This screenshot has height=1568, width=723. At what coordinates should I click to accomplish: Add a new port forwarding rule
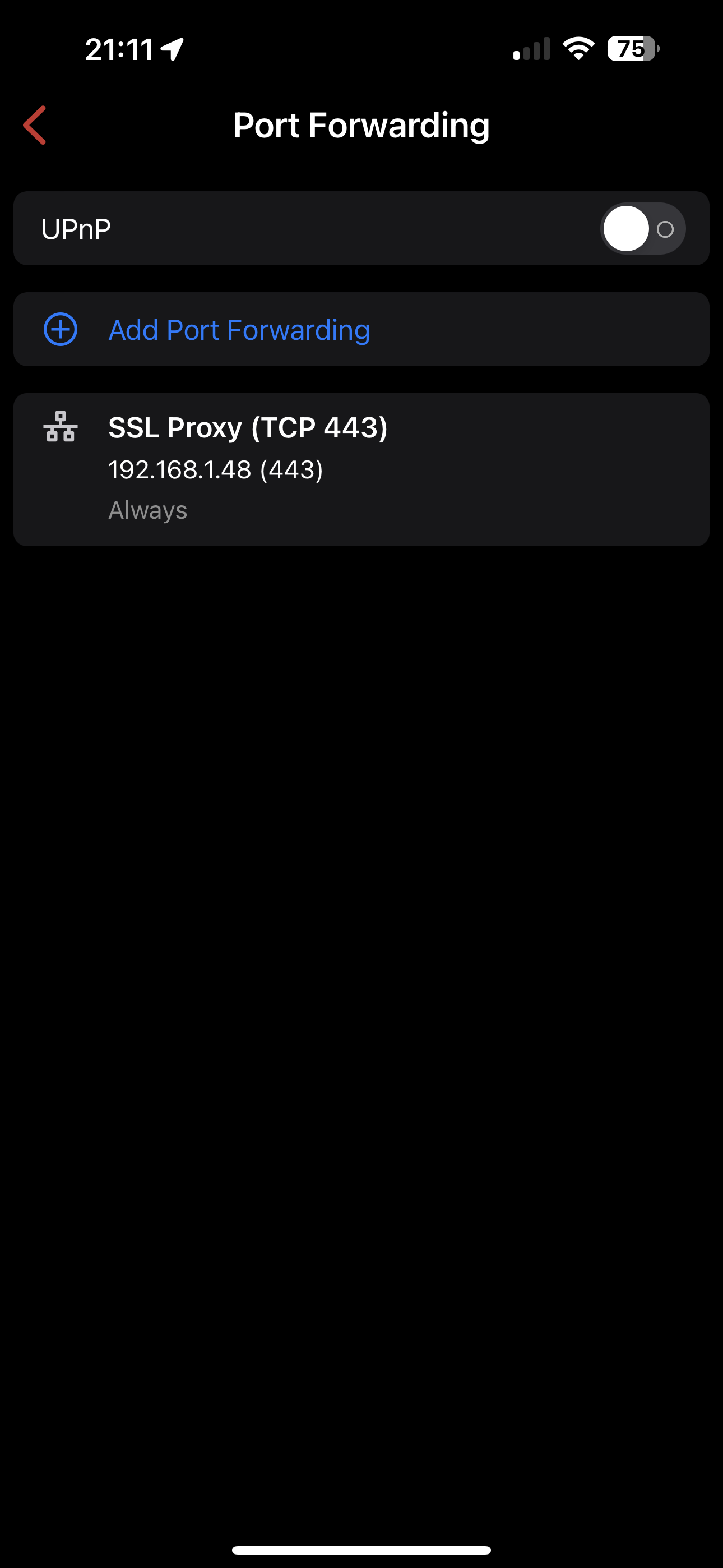pyautogui.click(x=239, y=330)
